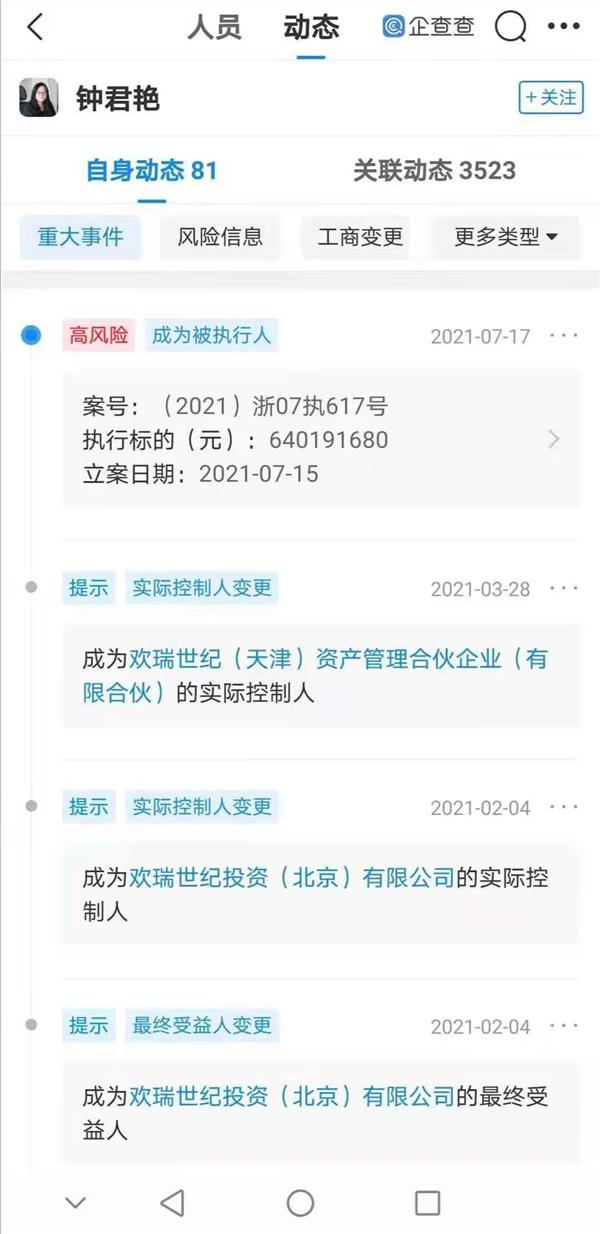This screenshot has height=1234, width=600.
Task: Open more options for the 最终受益人变更 entry
Action: pyautogui.click(x=564, y=1026)
